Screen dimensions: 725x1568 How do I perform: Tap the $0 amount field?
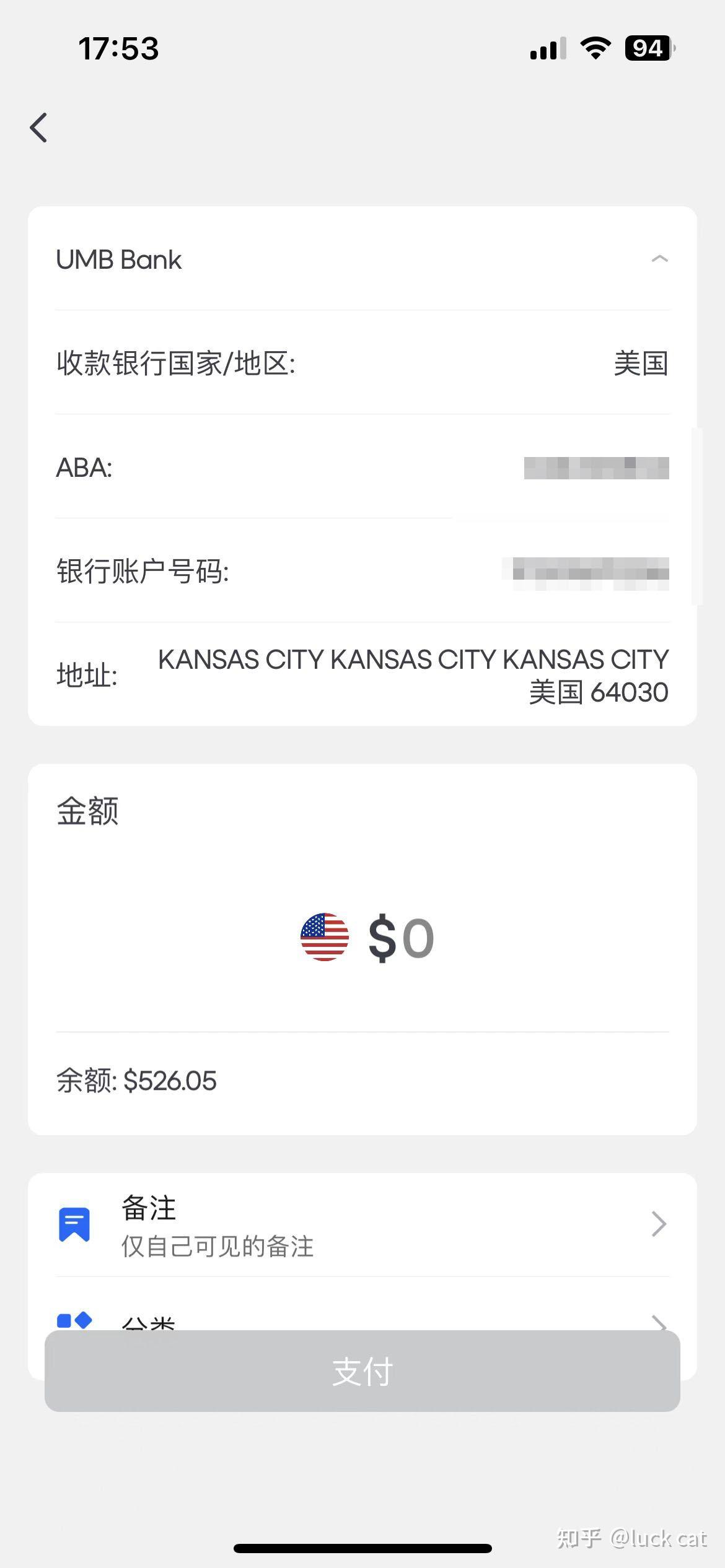[x=400, y=938]
